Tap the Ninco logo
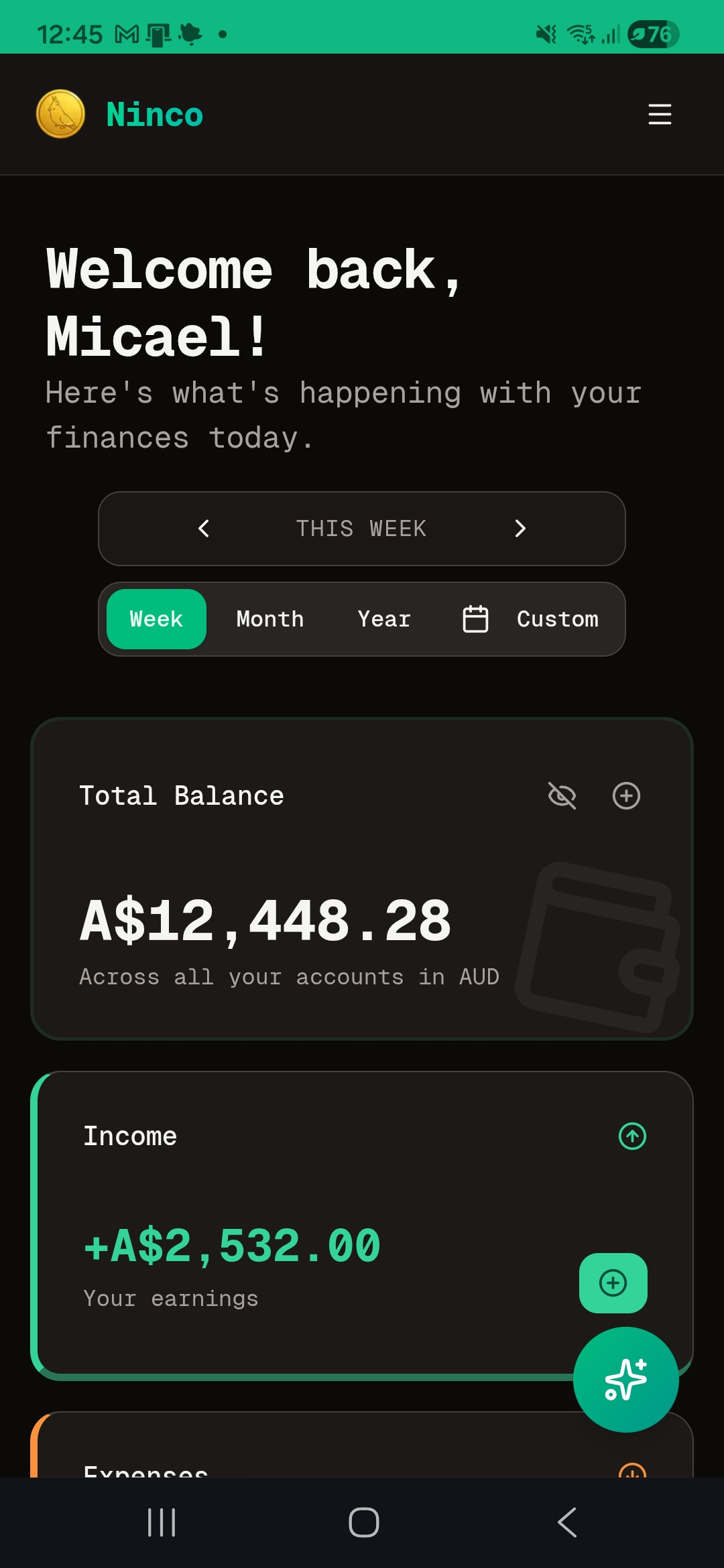 coord(61,114)
